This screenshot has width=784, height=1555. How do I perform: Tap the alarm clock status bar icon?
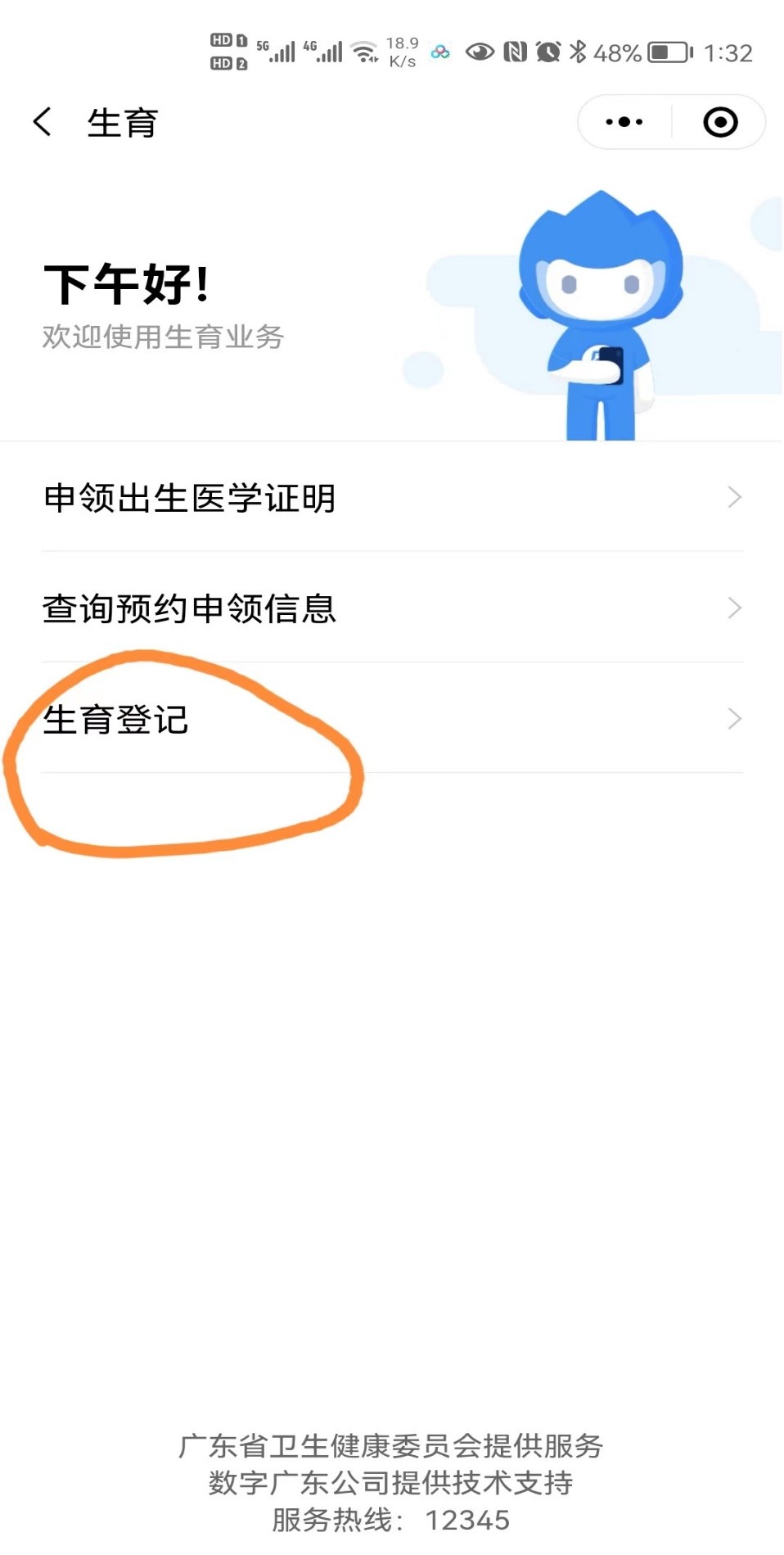tap(550, 52)
